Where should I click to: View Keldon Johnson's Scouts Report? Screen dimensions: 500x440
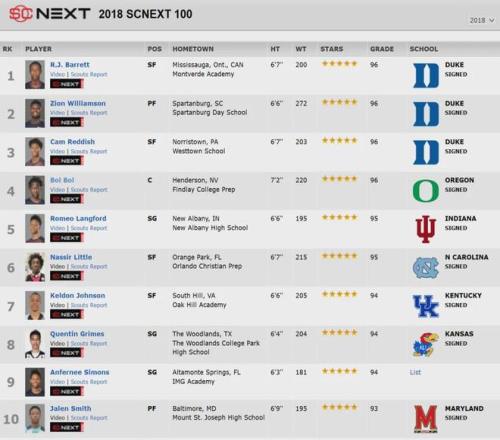pos(89,305)
